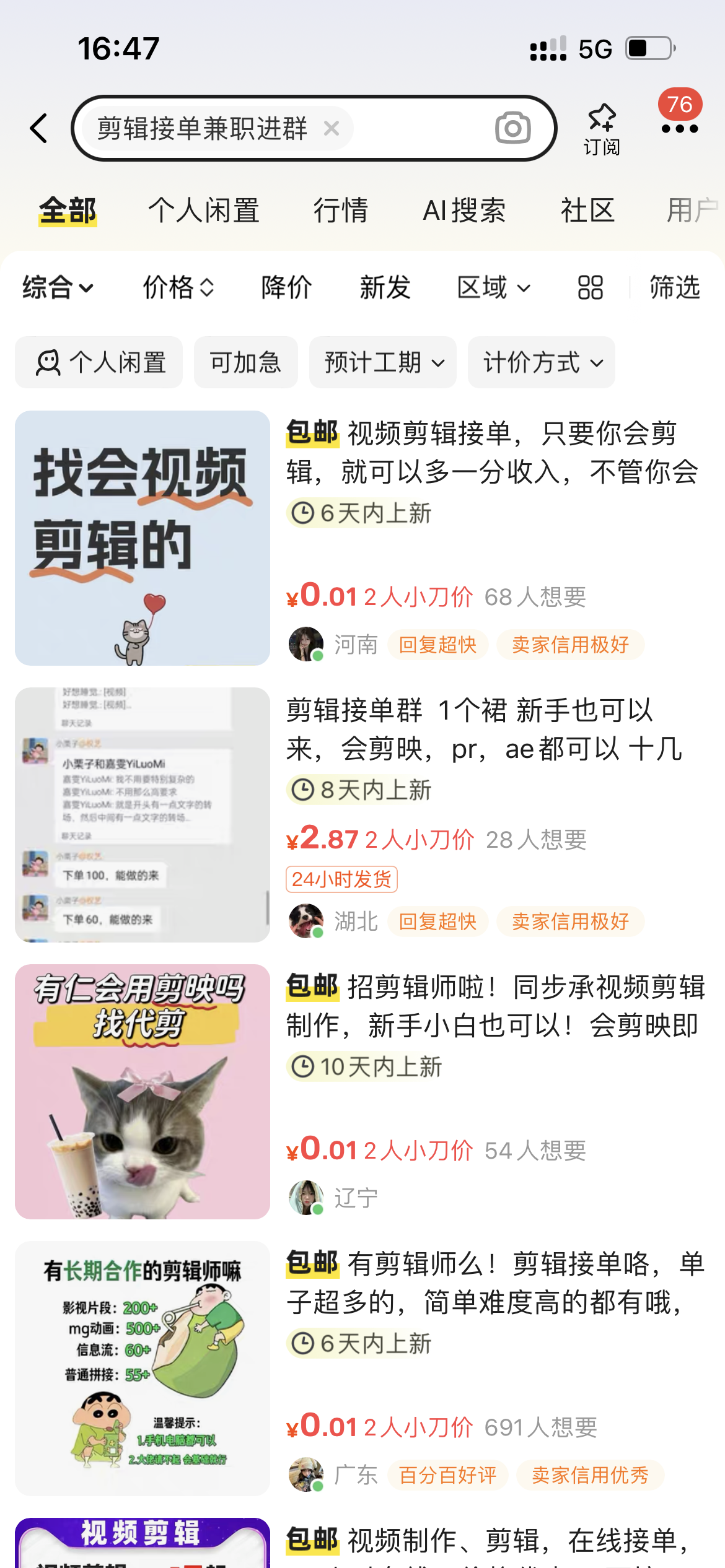
Task: Switch to the 社区 tab
Action: pyautogui.click(x=587, y=211)
